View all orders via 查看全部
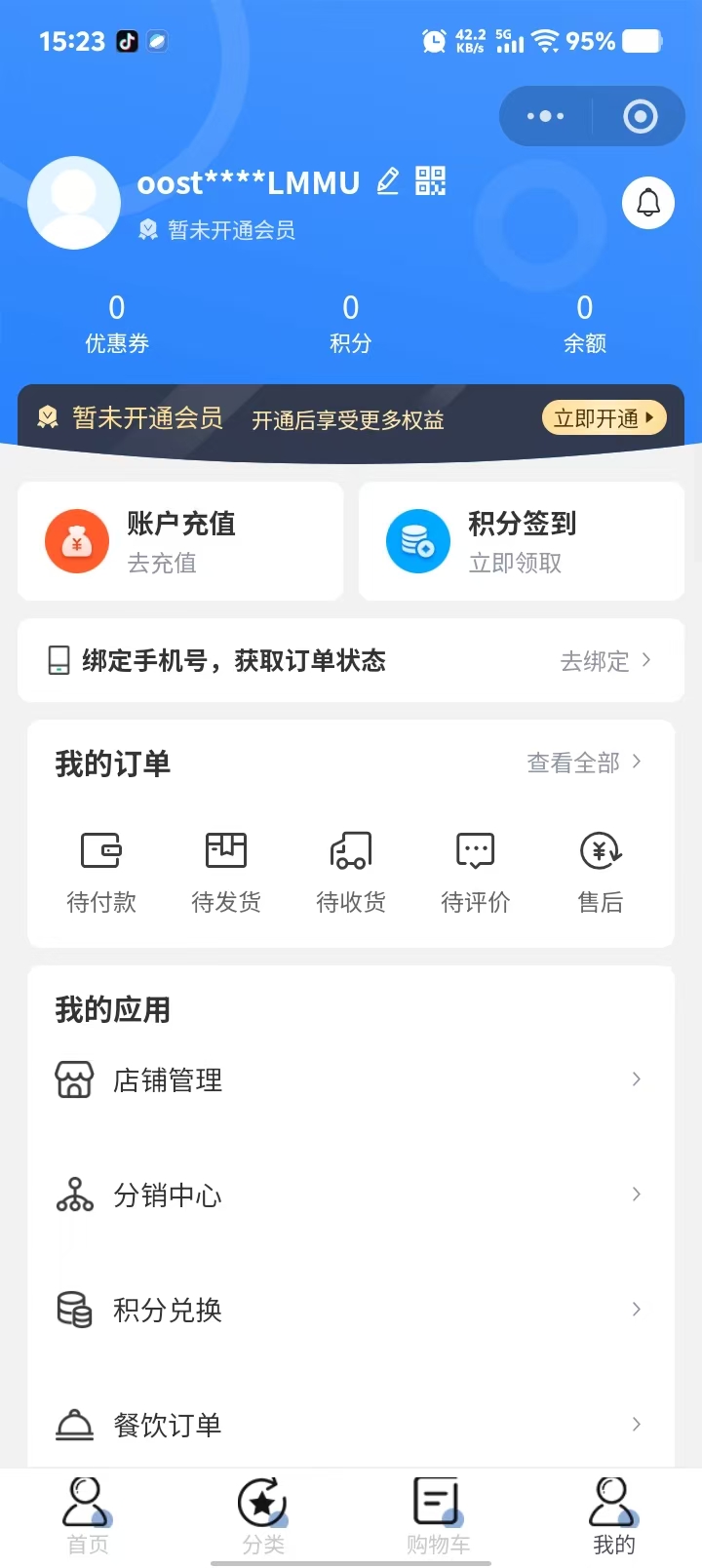This screenshot has width=702, height=1568. [x=583, y=763]
